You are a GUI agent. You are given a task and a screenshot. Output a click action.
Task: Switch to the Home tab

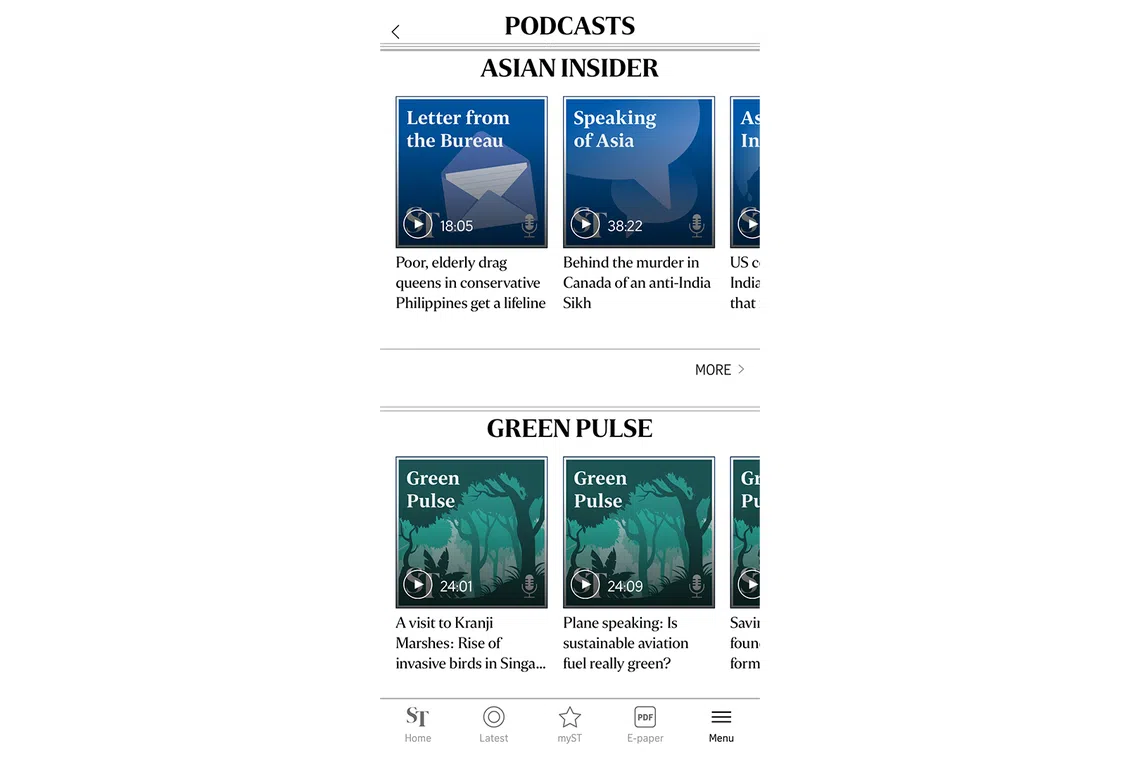point(418,724)
